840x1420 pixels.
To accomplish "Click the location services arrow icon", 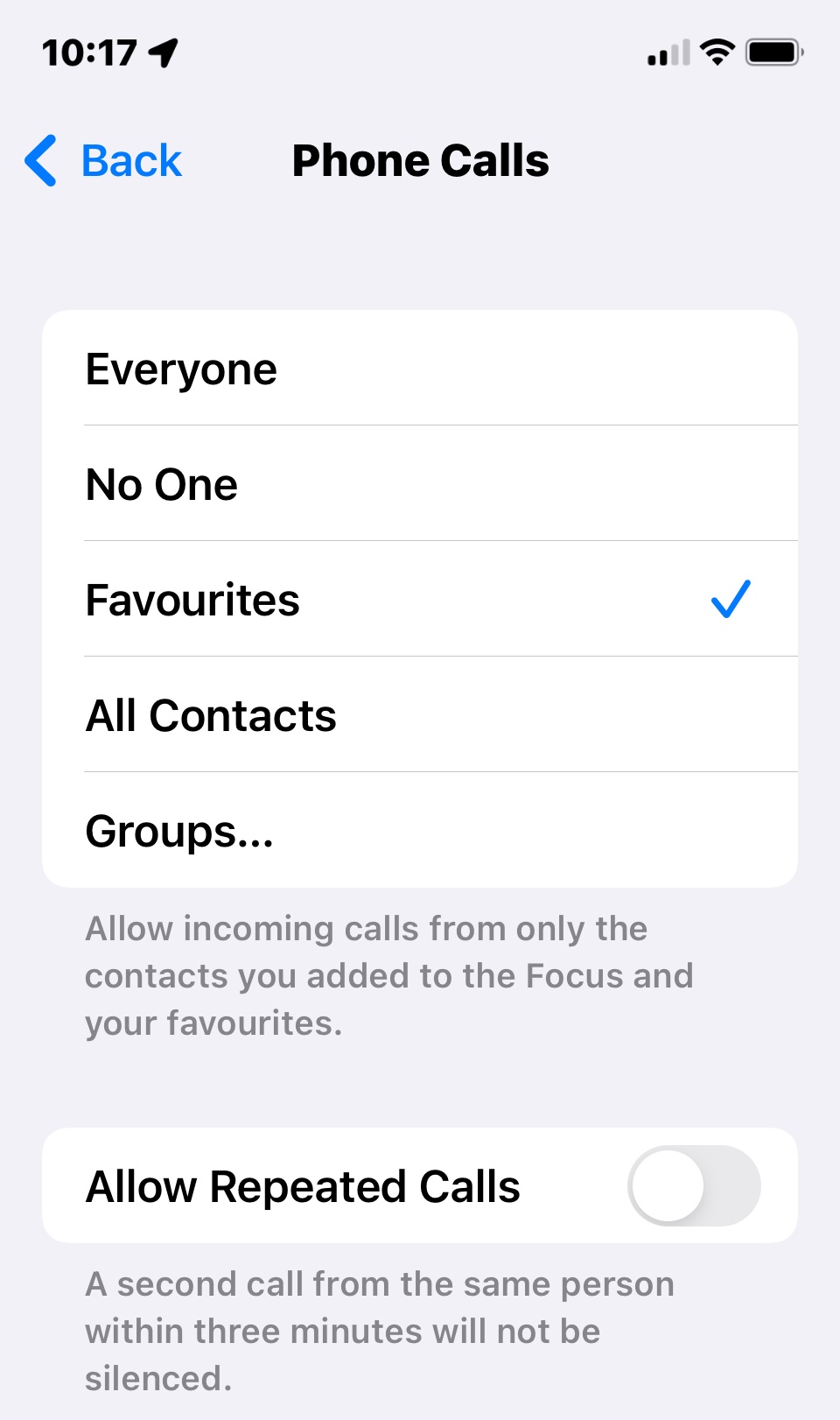I will point(163,53).
